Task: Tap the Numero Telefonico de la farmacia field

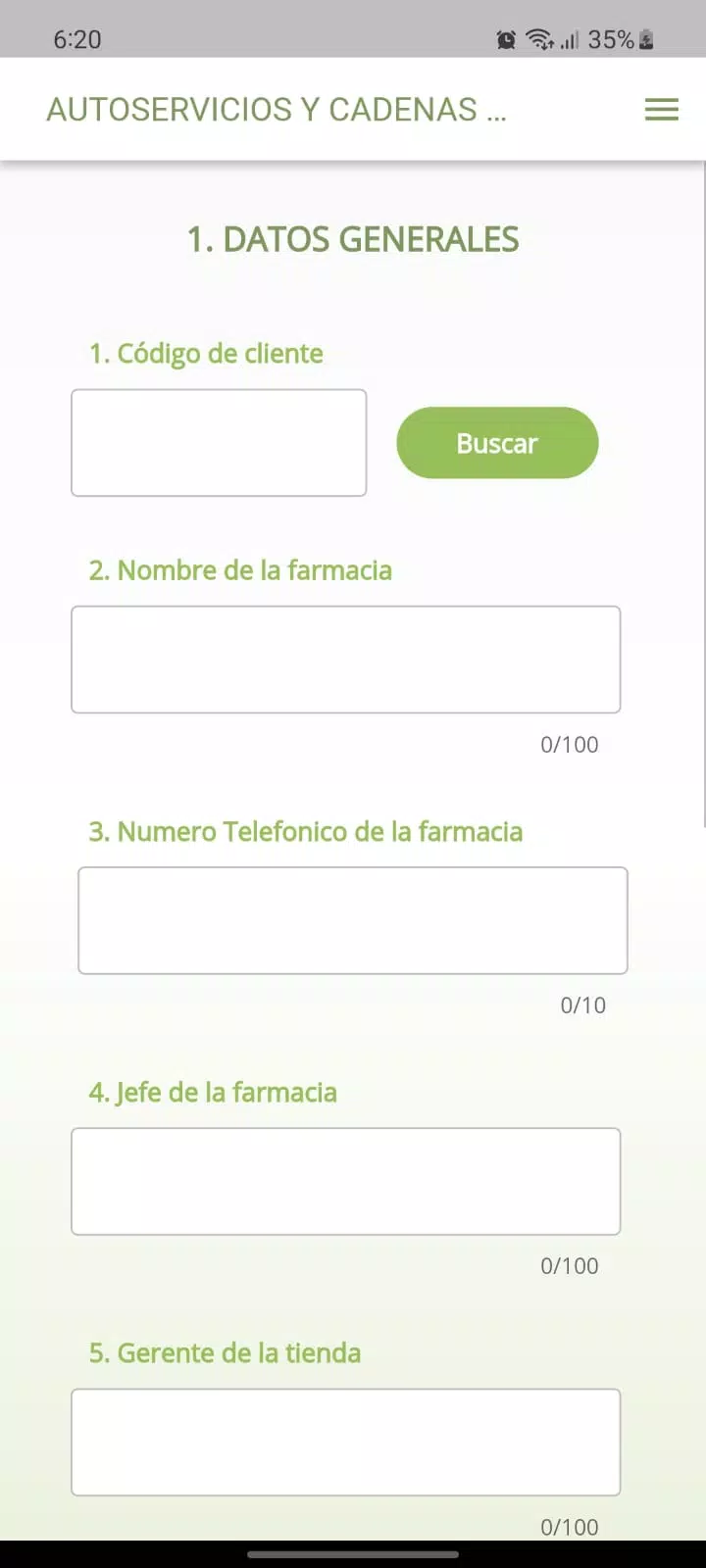Action: (x=353, y=920)
